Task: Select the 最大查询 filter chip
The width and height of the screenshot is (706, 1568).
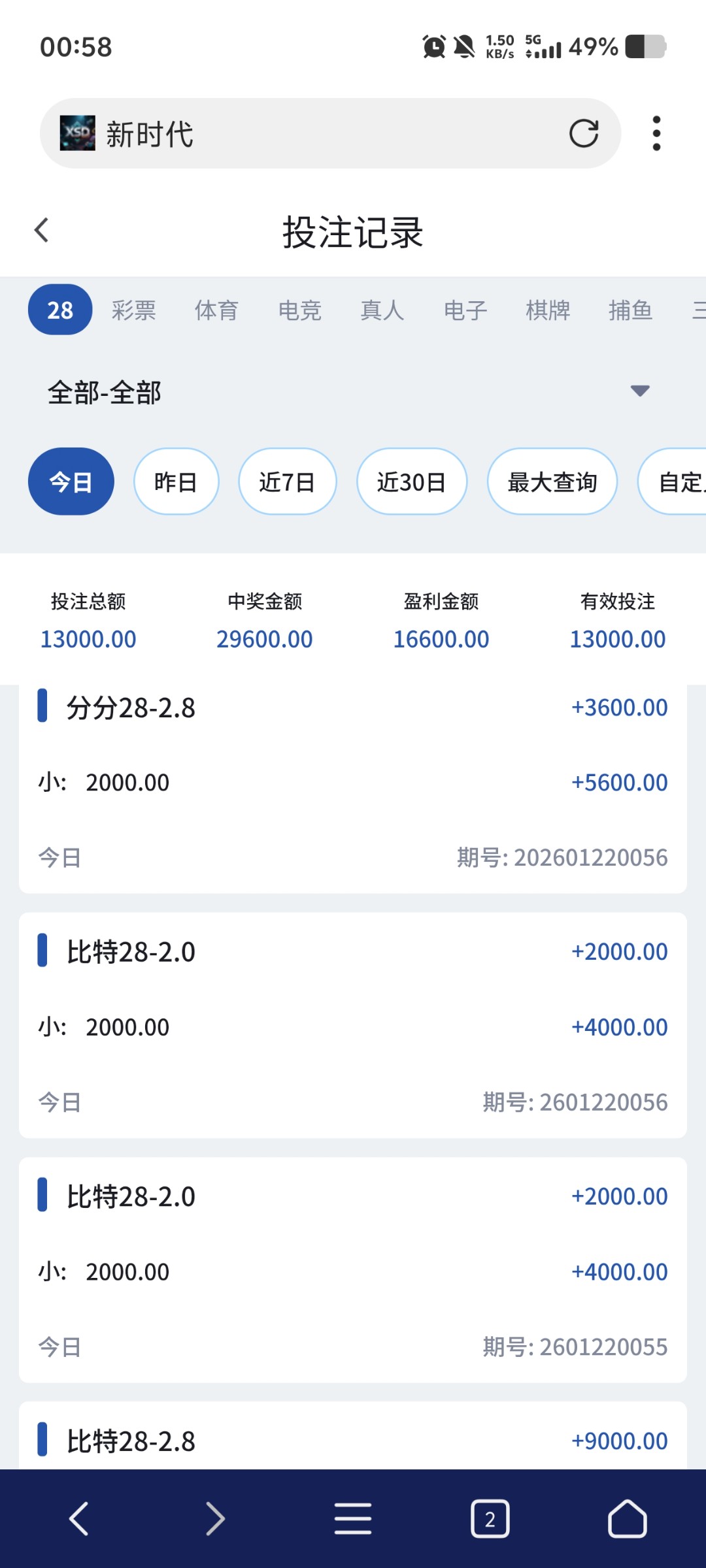Action: tap(552, 482)
